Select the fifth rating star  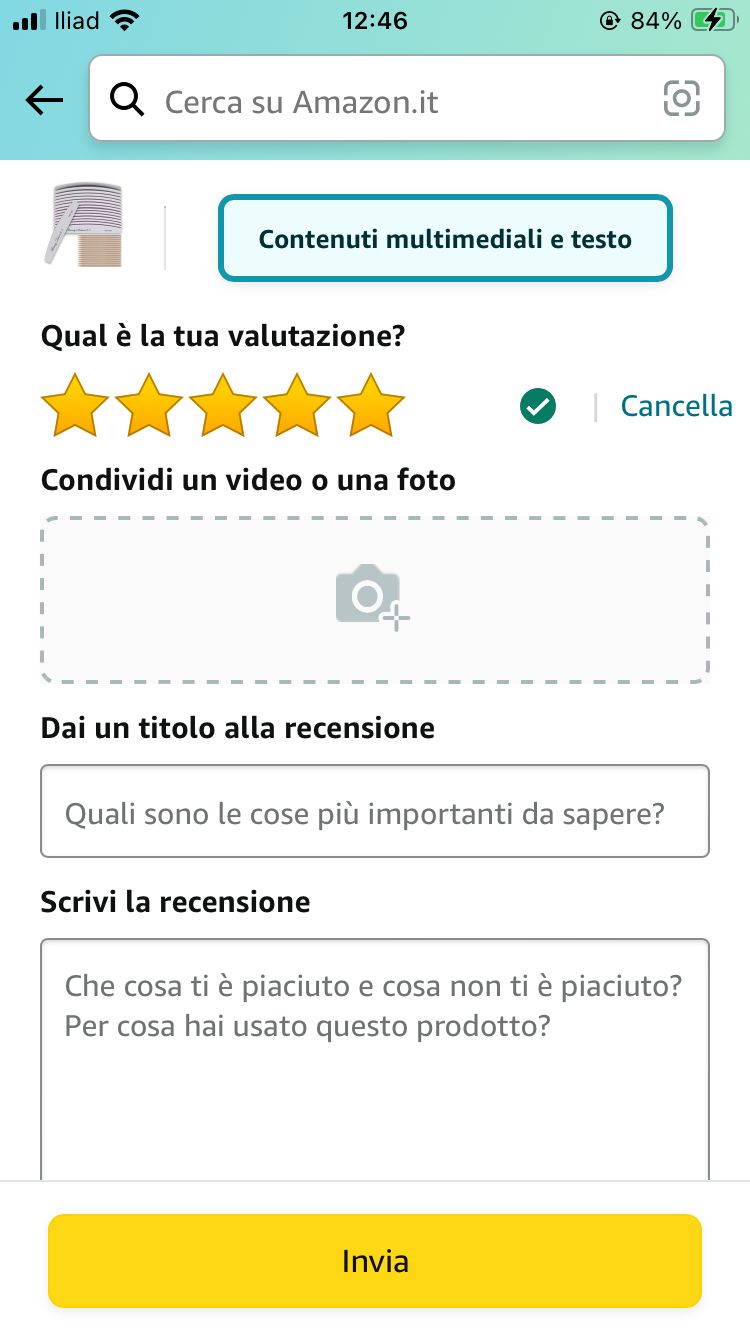pos(370,405)
